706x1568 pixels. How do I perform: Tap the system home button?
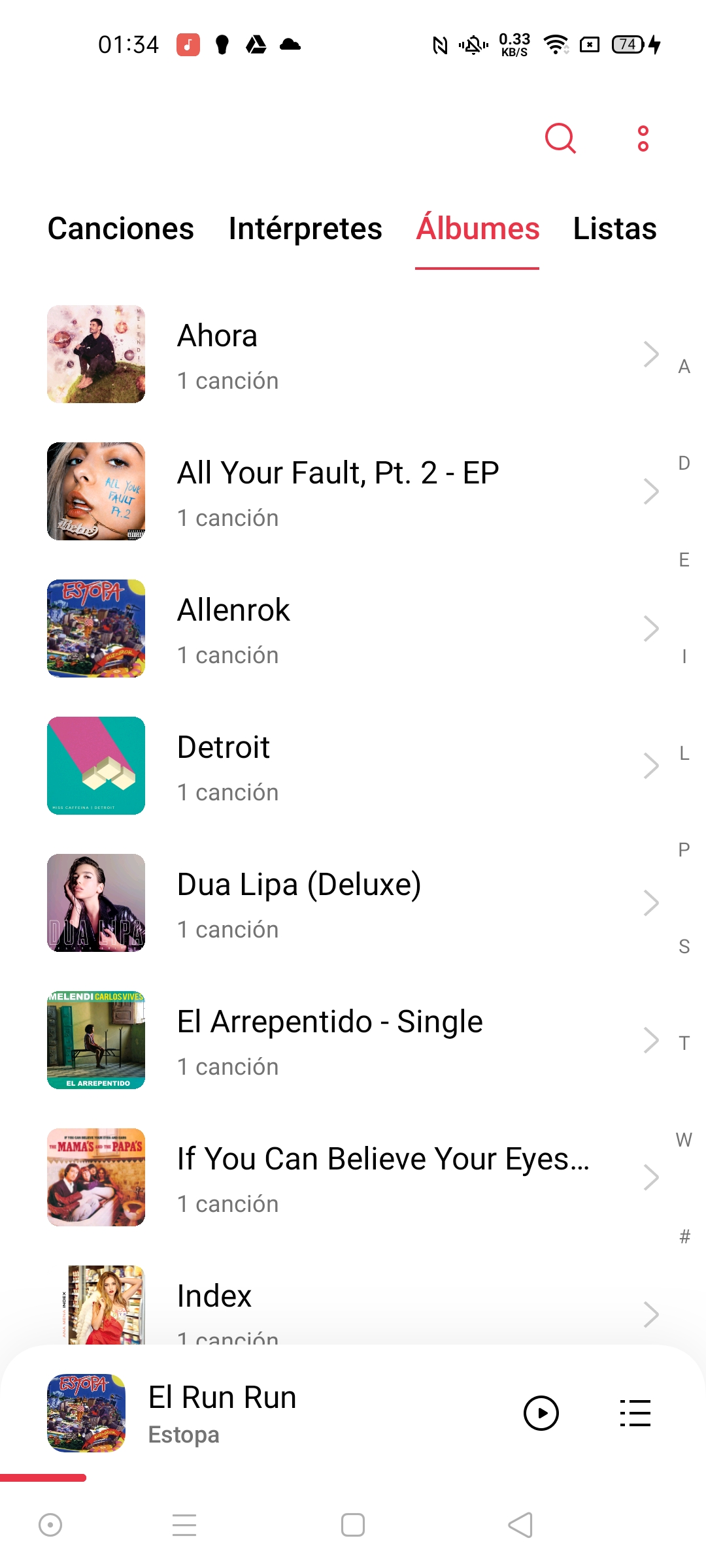pyautogui.click(x=353, y=1526)
